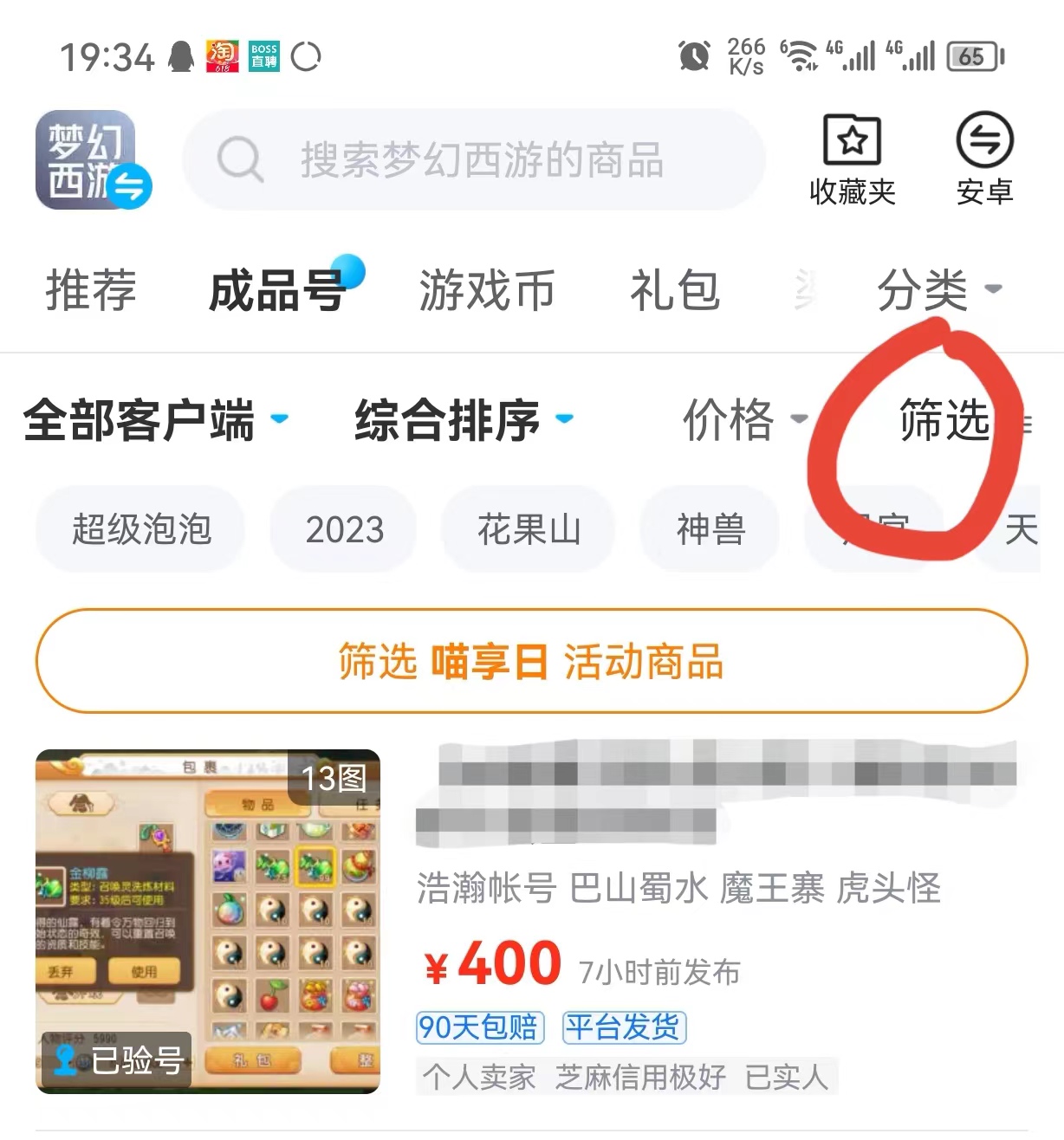Filter 喵享日 activity products
The height and width of the screenshot is (1140, 1064).
click(531, 662)
